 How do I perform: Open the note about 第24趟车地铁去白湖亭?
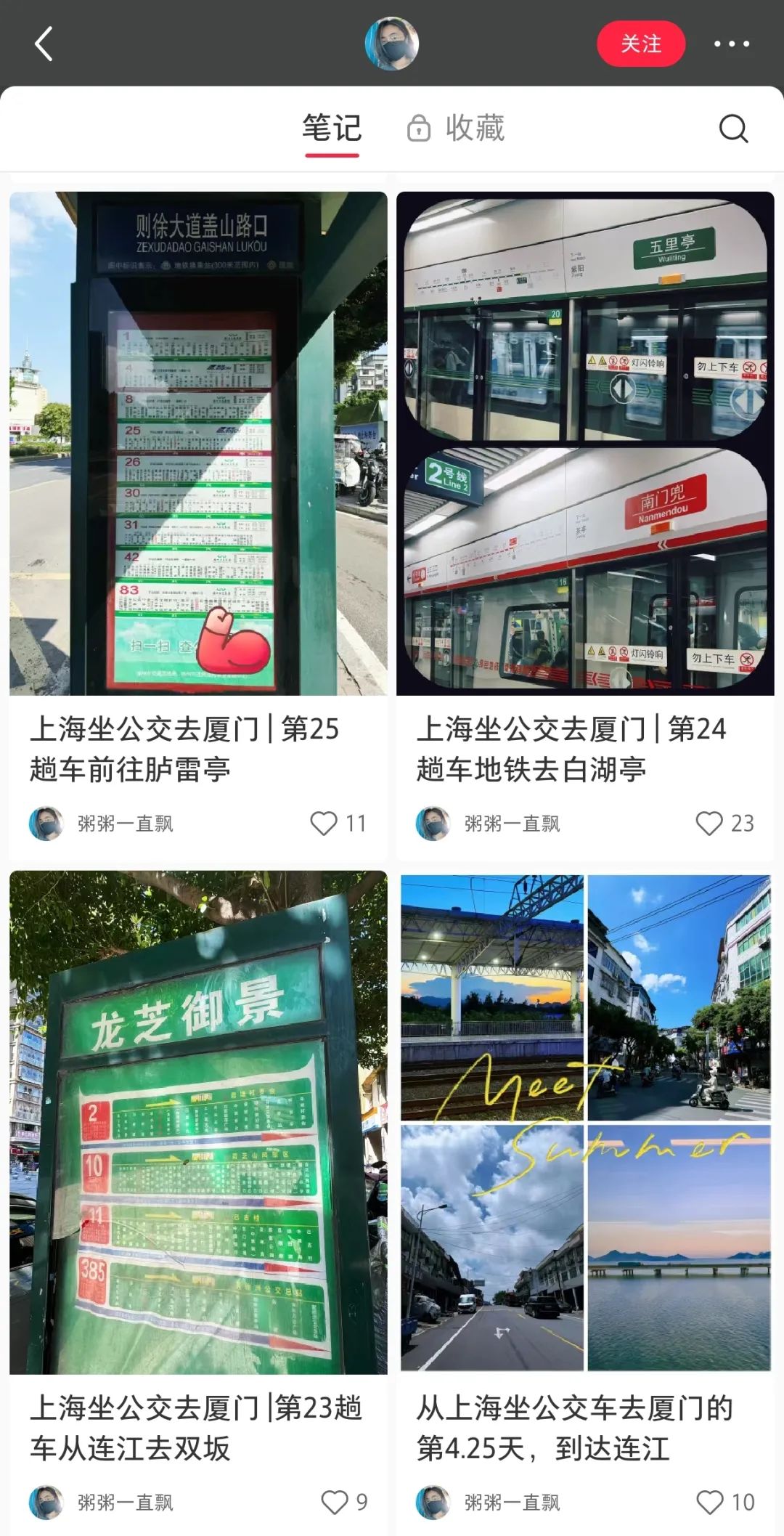click(585, 443)
